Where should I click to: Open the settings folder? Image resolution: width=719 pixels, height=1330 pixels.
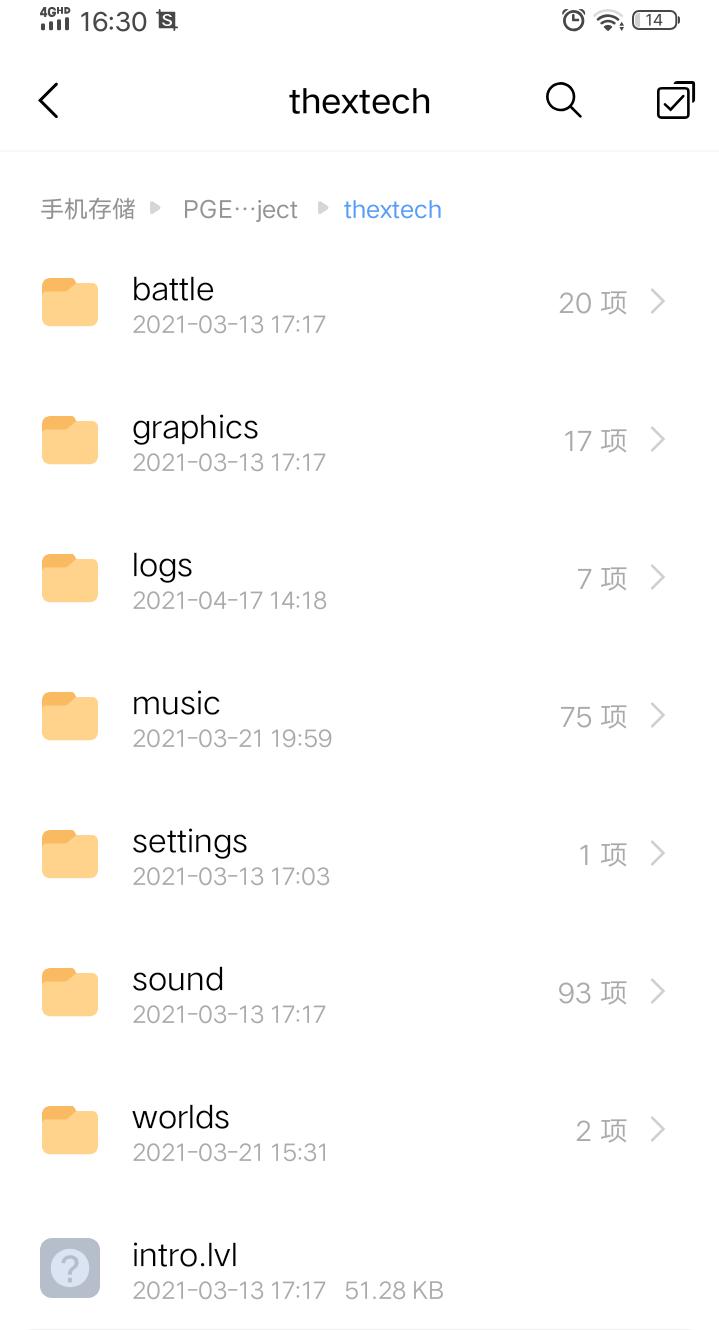pos(359,855)
